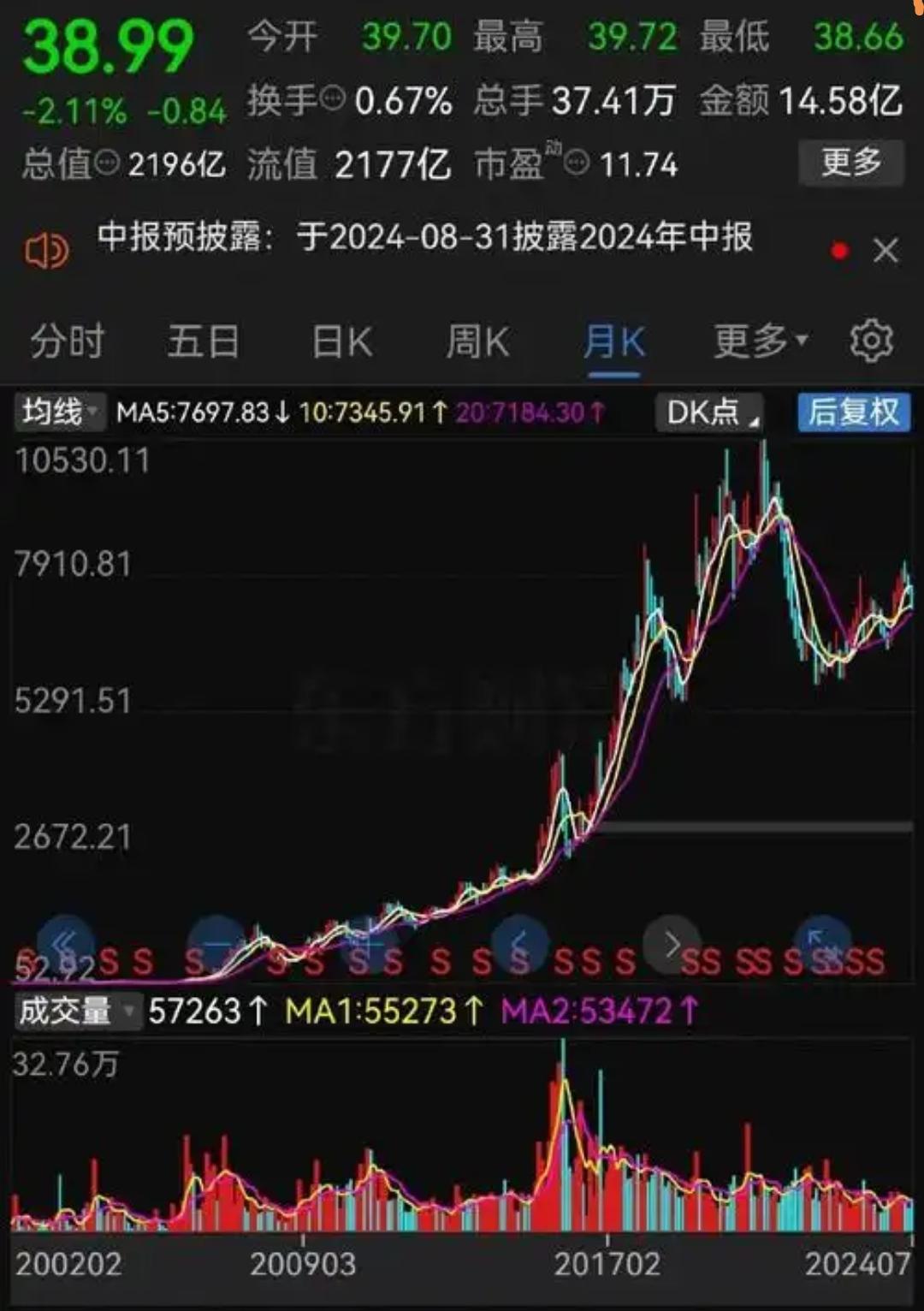This screenshot has height=1311, width=924.
Task: Tap the 更多 button at top right
Action: pos(850,161)
